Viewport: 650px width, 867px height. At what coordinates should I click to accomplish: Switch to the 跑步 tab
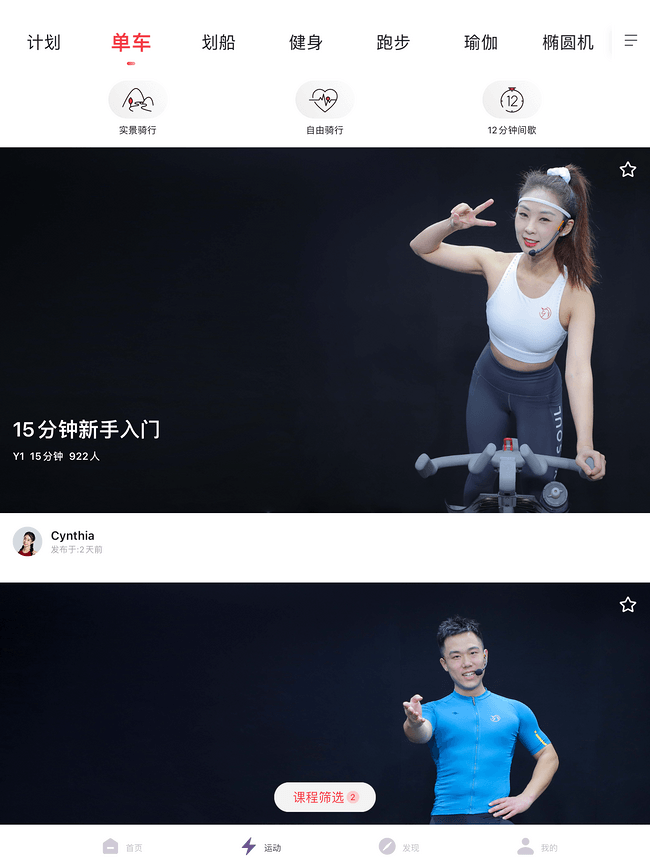[393, 42]
